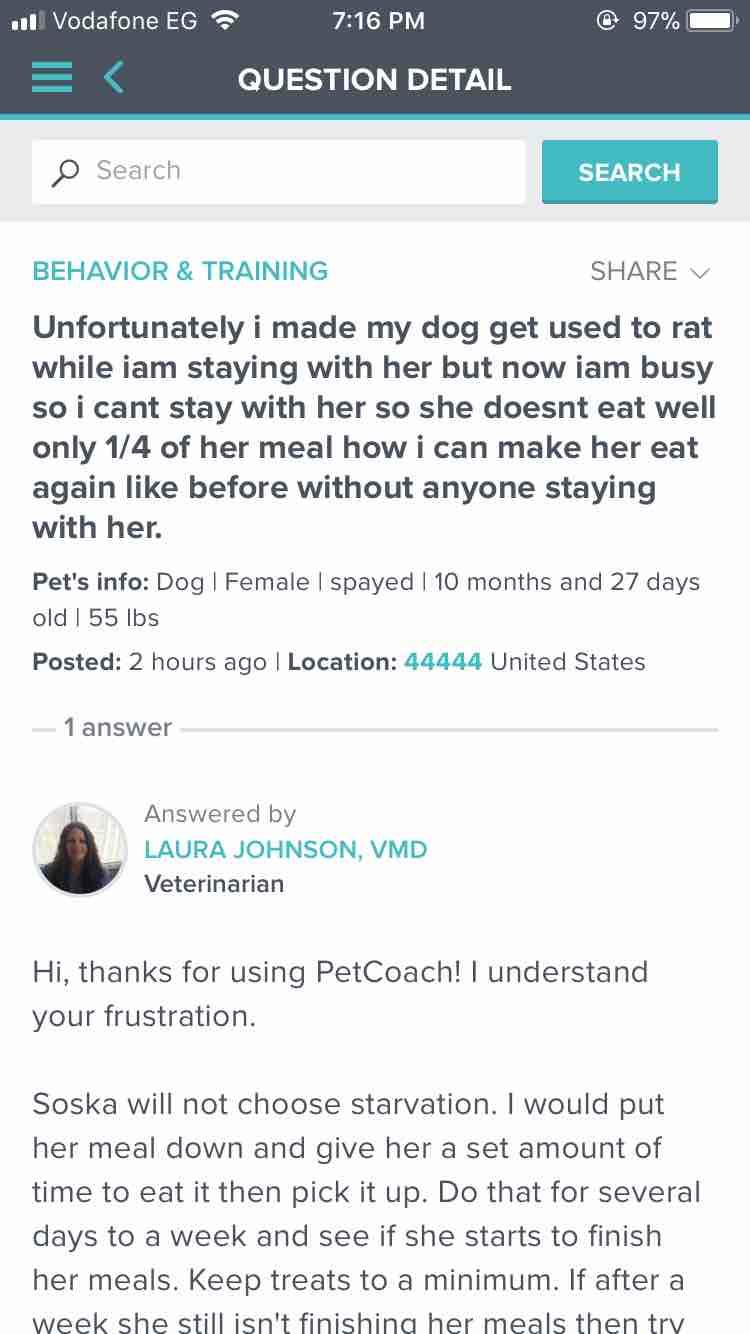Select the question title text
The width and height of the screenshot is (750, 1334).
(374, 427)
